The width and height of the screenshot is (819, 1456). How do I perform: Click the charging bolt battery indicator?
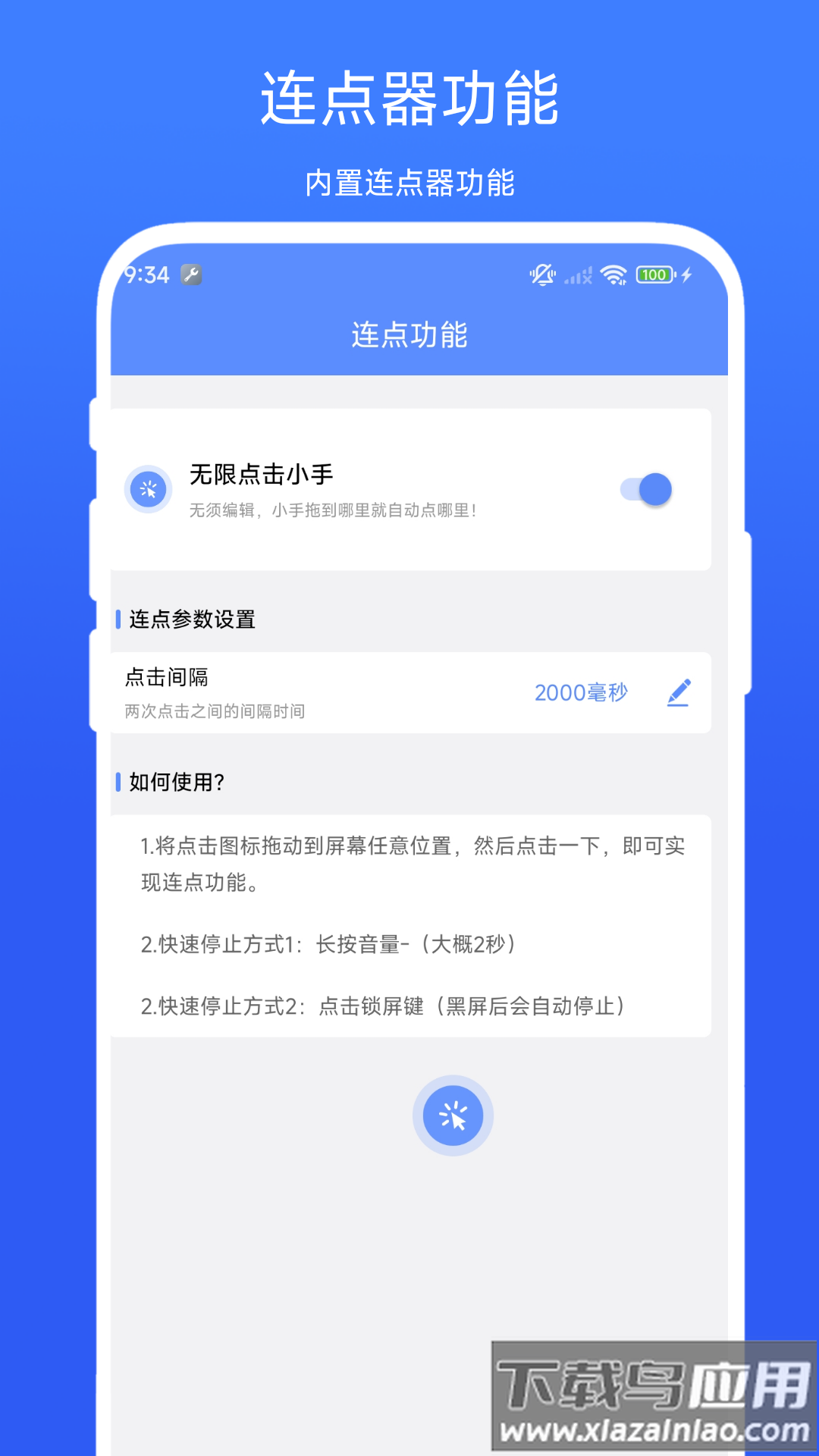coord(687,275)
